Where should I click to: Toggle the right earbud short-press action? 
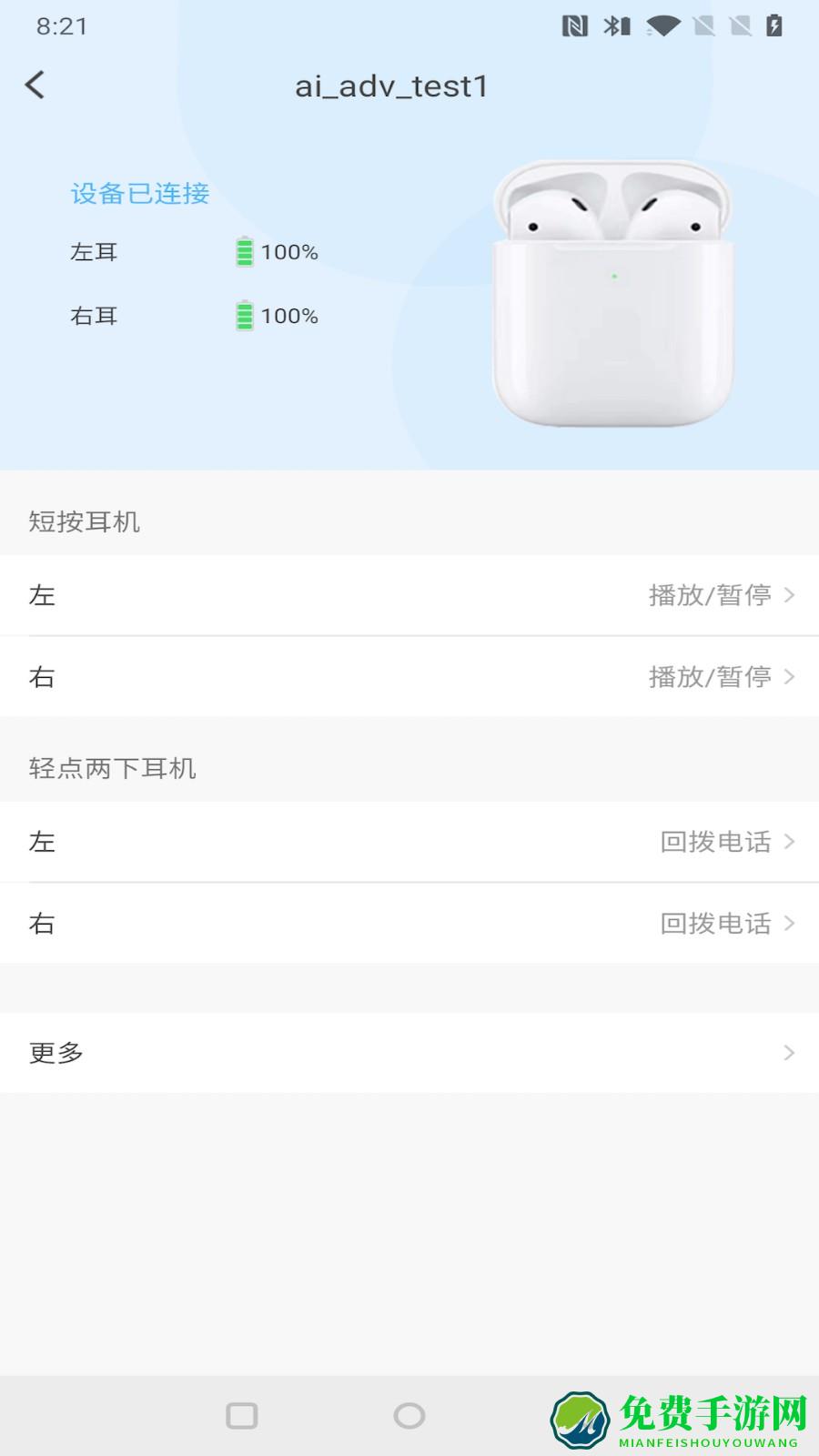click(x=409, y=676)
